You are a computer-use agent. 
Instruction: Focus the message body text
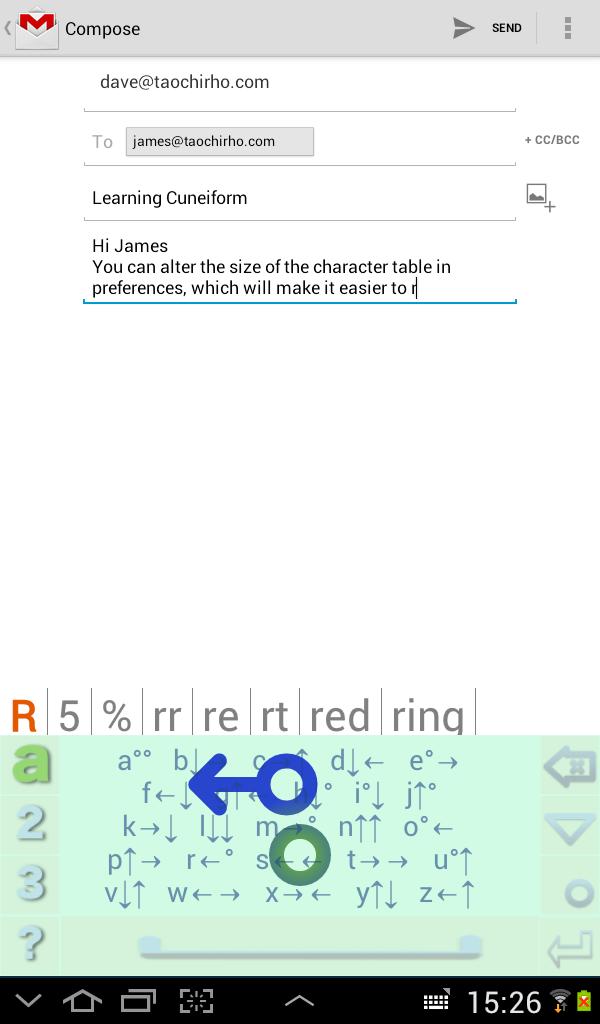tap(300, 267)
